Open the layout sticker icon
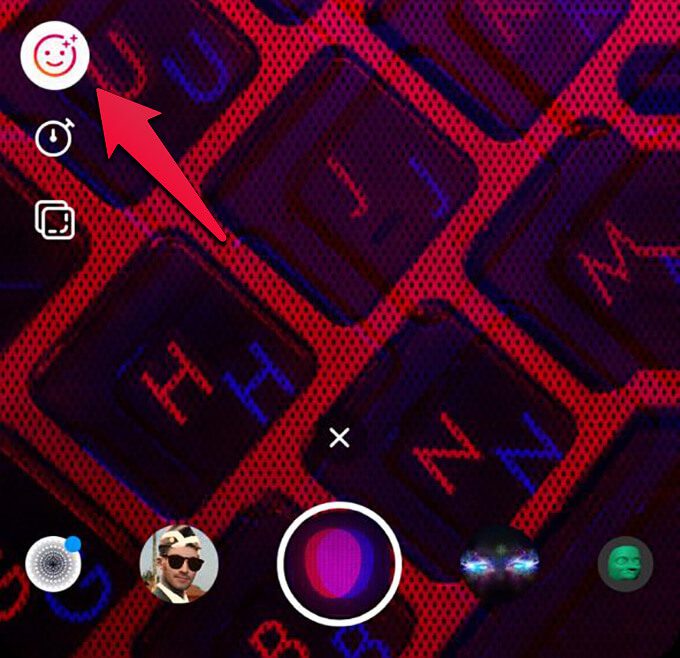 [55, 218]
